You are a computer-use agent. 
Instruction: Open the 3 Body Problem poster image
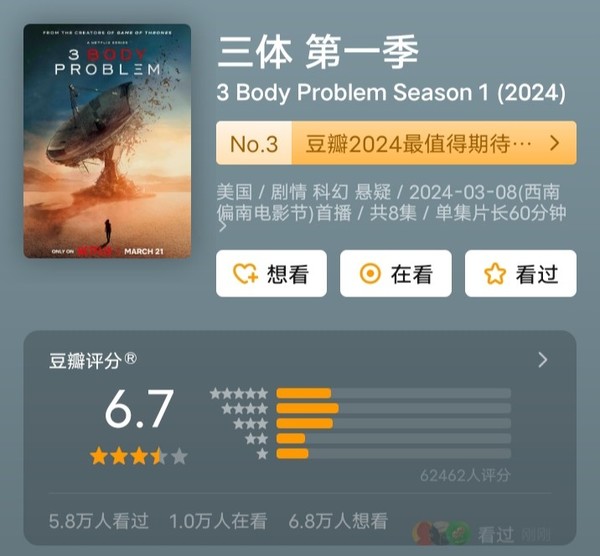tap(107, 141)
